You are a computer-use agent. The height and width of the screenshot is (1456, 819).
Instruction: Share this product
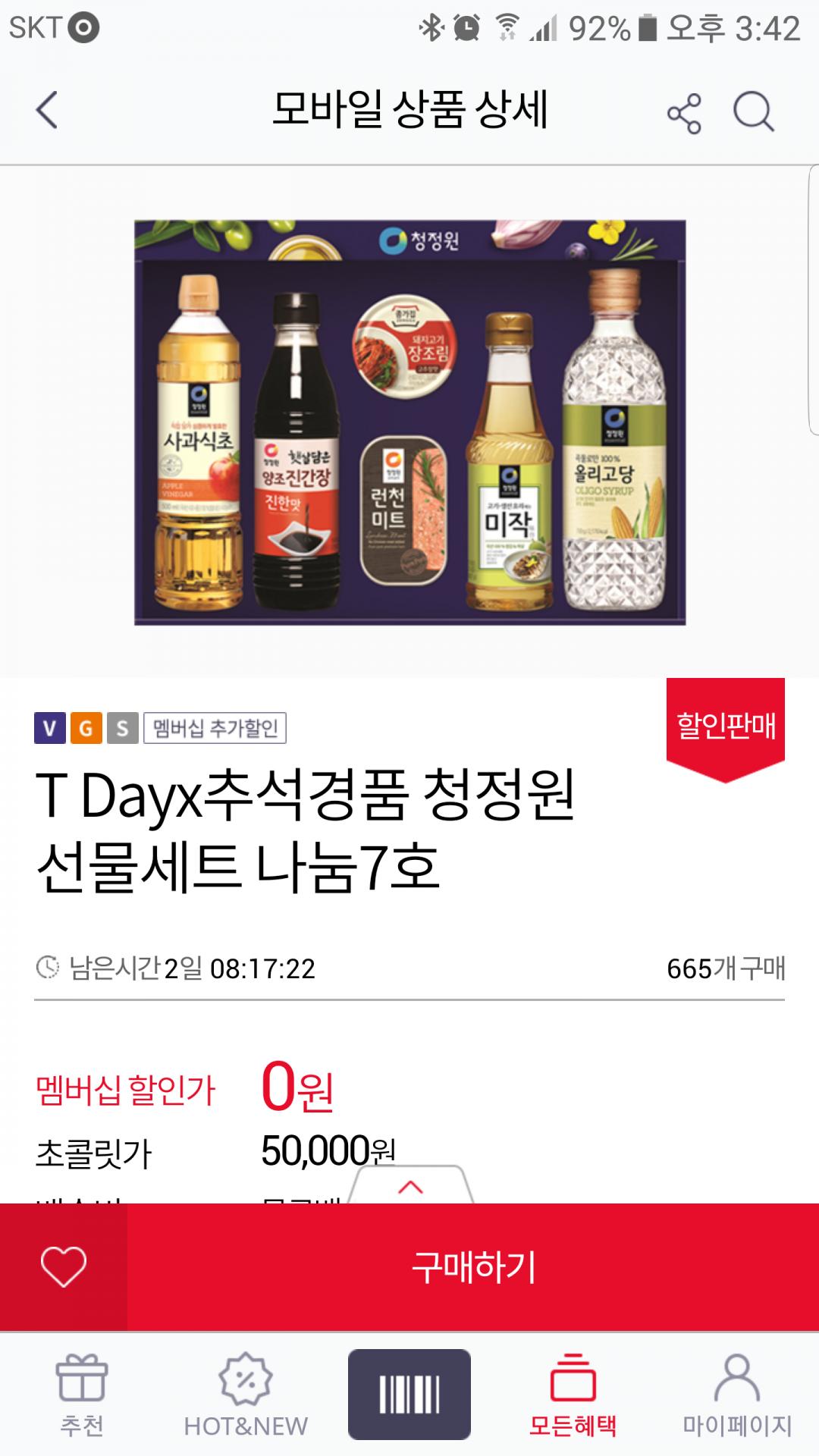coord(684,114)
